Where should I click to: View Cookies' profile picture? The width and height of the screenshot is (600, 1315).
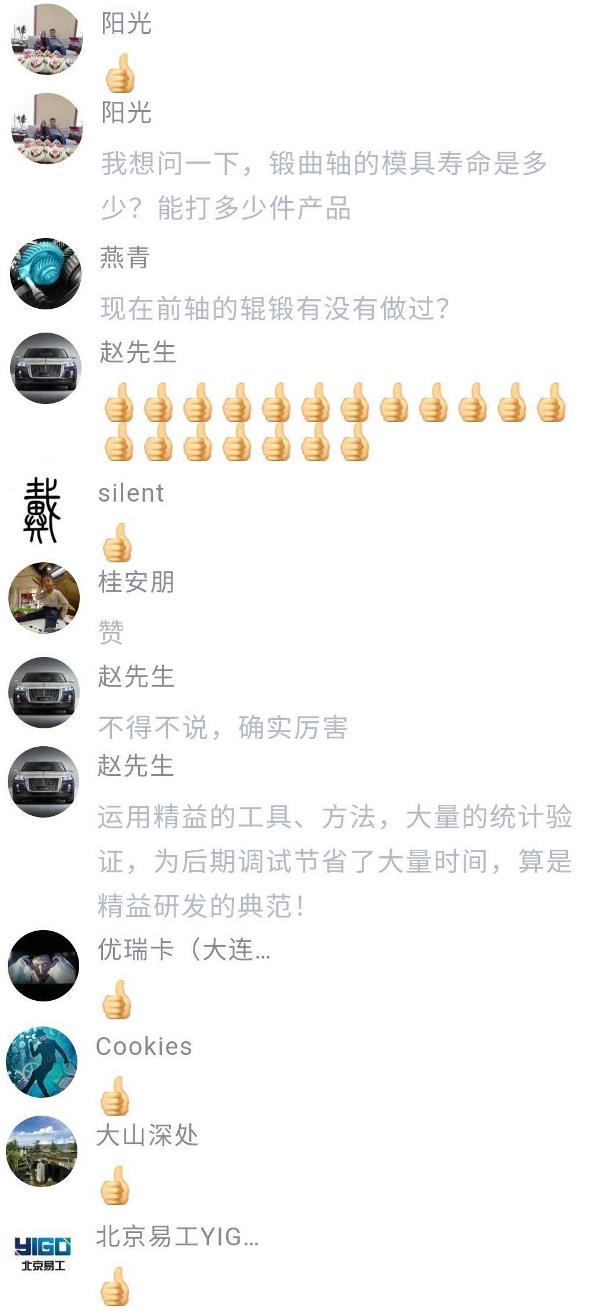tap(42, 1062)
